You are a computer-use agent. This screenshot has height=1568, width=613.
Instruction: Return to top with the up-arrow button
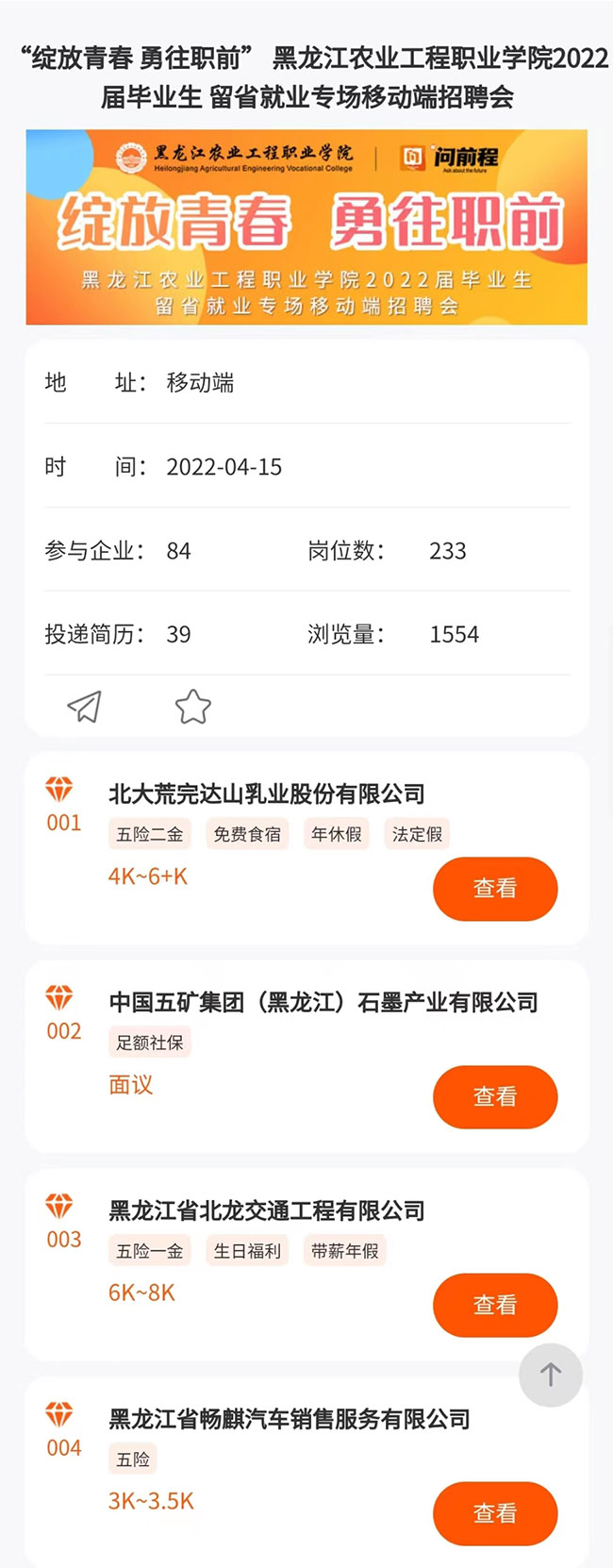(551, 1375)
